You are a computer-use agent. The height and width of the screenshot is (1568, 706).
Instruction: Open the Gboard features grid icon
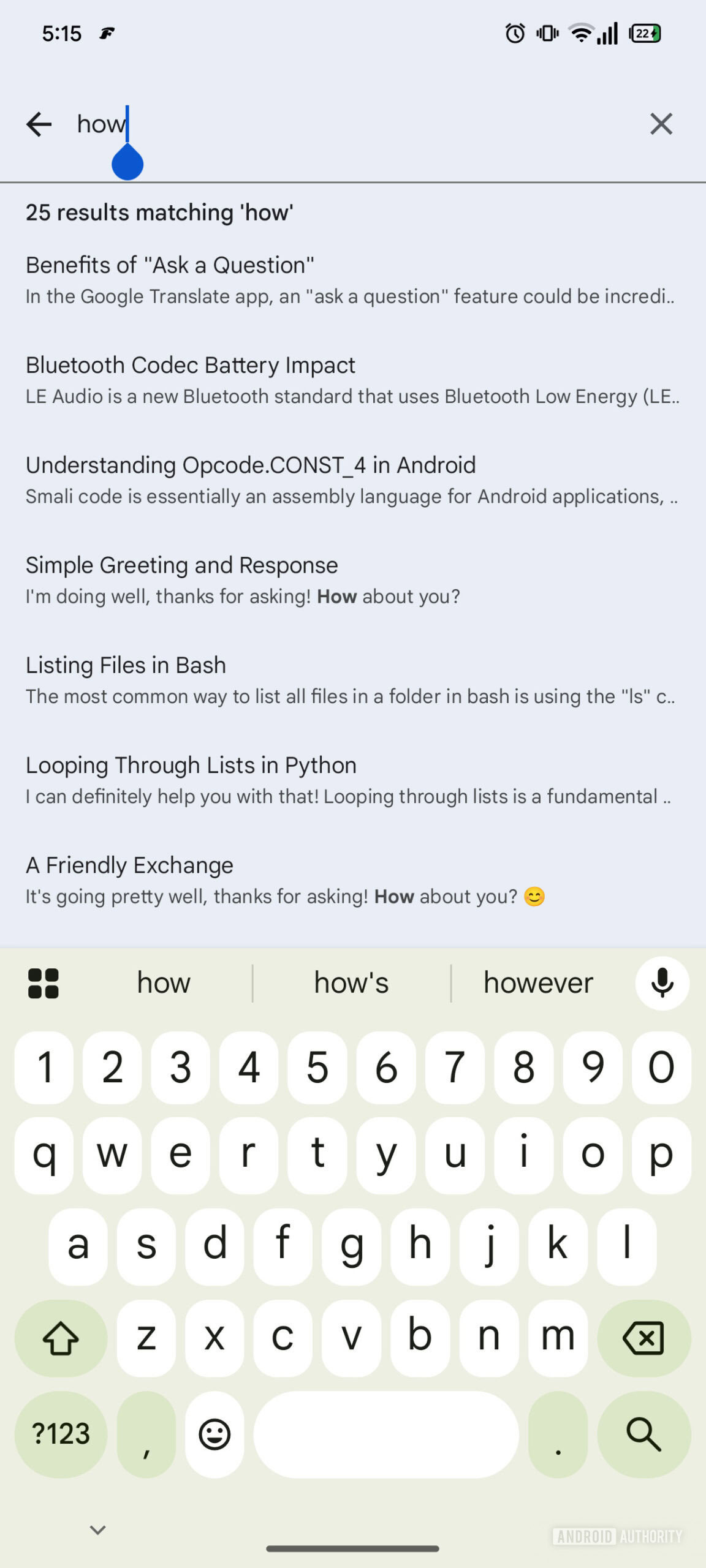click(44, 982)
